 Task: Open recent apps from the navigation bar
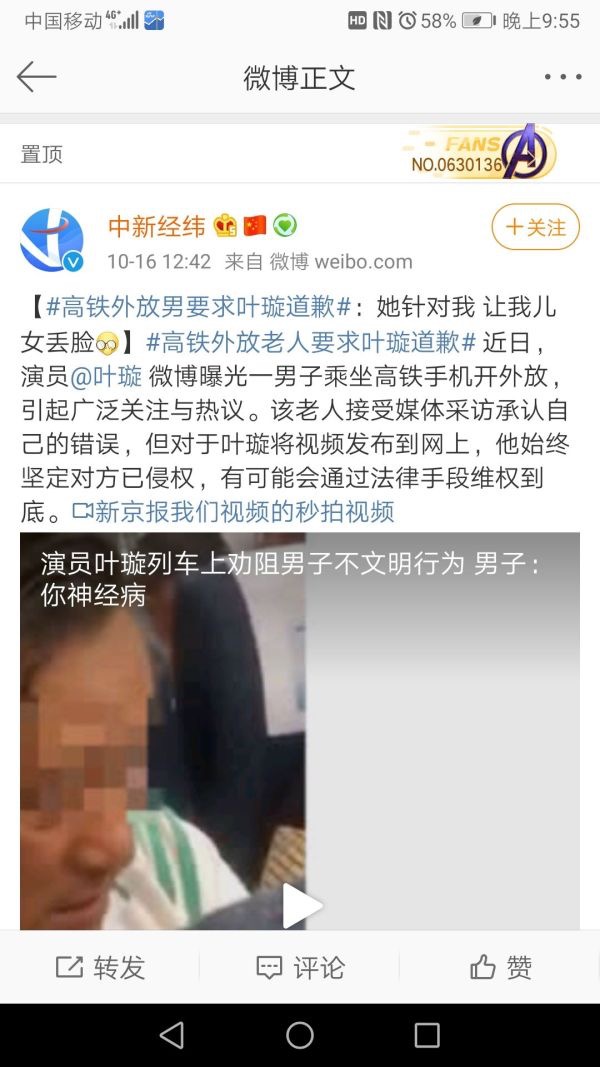[x=427, y=1035]
